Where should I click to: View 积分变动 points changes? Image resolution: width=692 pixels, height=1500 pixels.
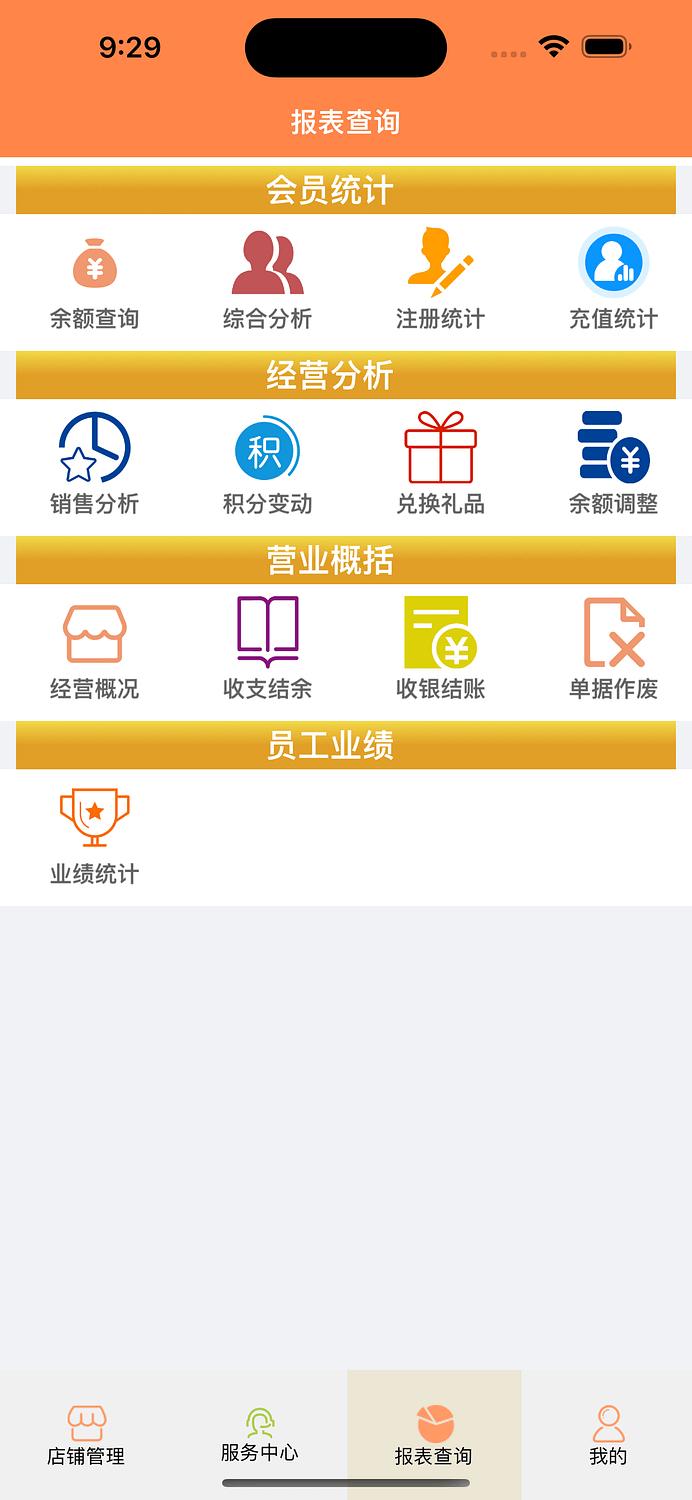(268, 466)
